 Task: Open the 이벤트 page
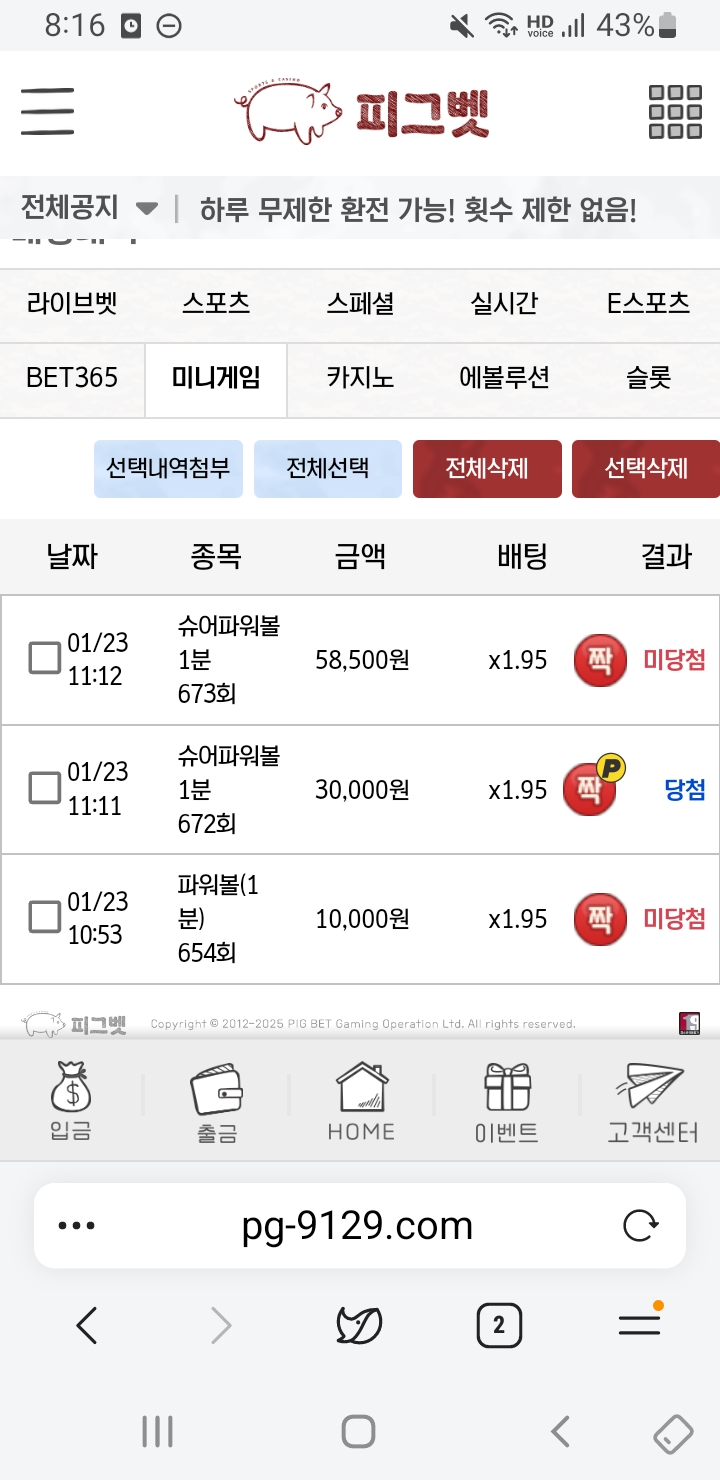[x=506, y=1101]
